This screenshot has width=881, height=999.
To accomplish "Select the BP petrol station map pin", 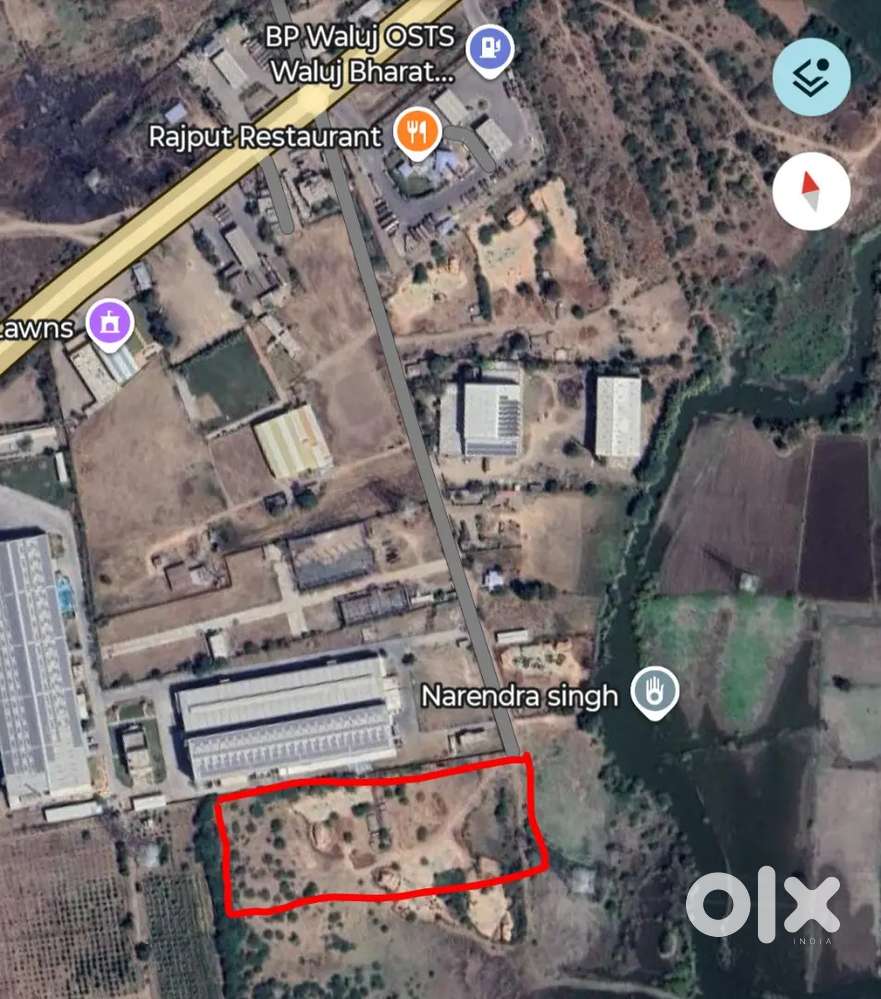I will click(489, 45).
